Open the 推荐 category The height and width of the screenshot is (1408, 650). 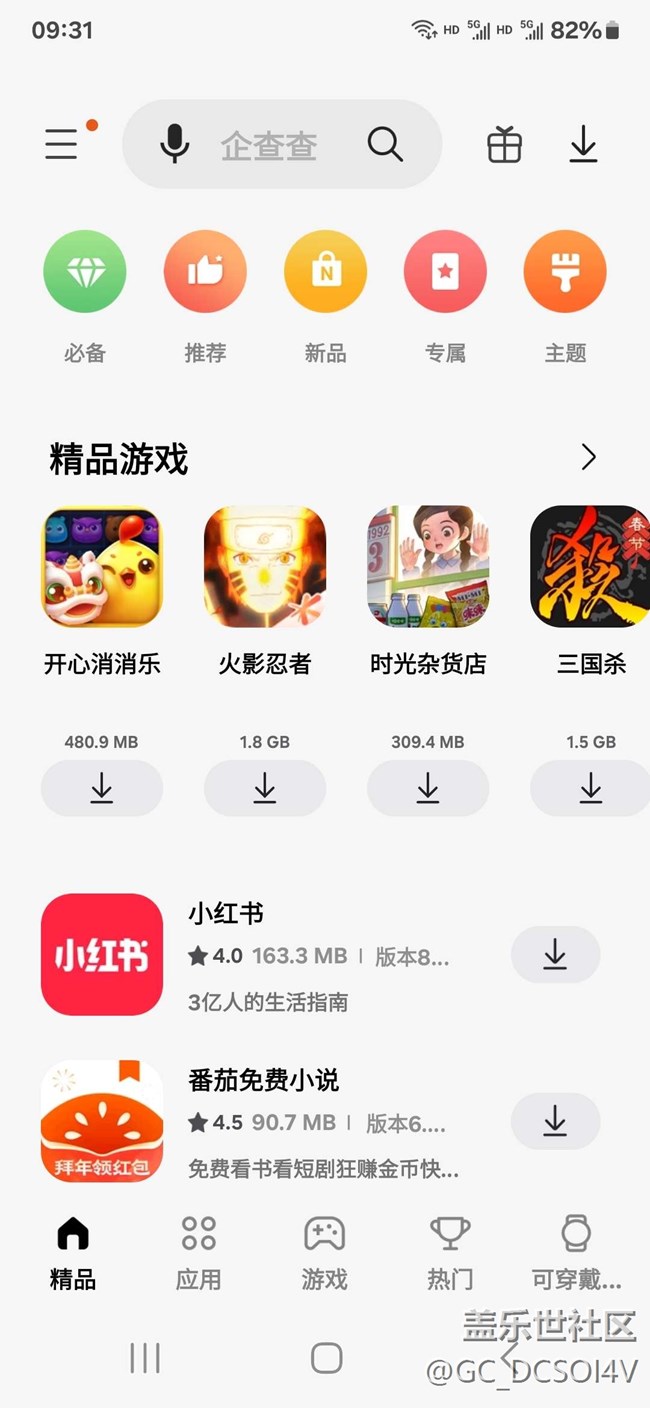click(x=205, y=272)
